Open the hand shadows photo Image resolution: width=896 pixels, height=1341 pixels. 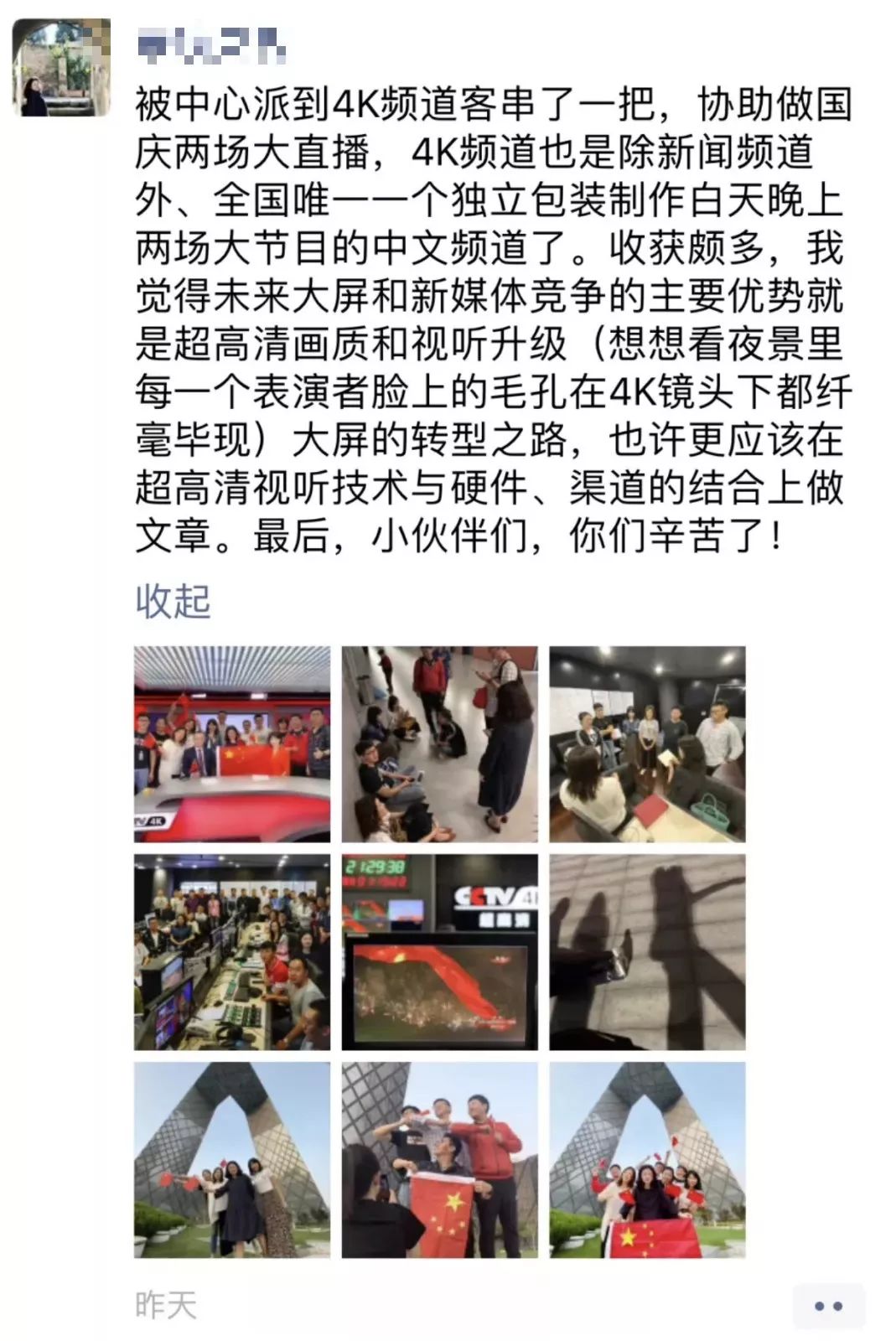647,952
